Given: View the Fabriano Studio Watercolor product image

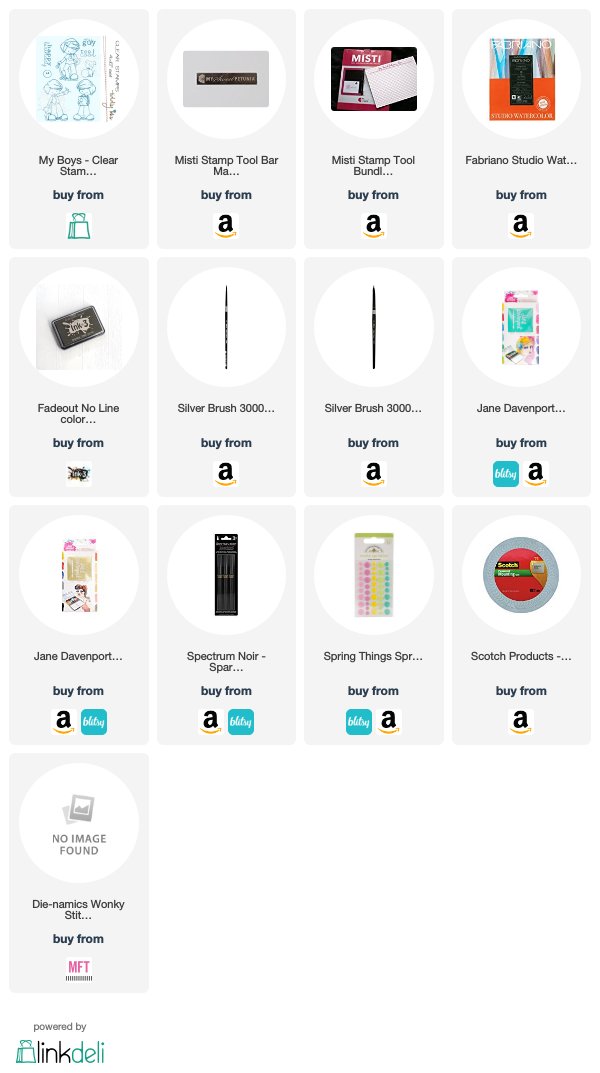Looking at the screenshot, I should pyautogui.click(x=521, y=79).
